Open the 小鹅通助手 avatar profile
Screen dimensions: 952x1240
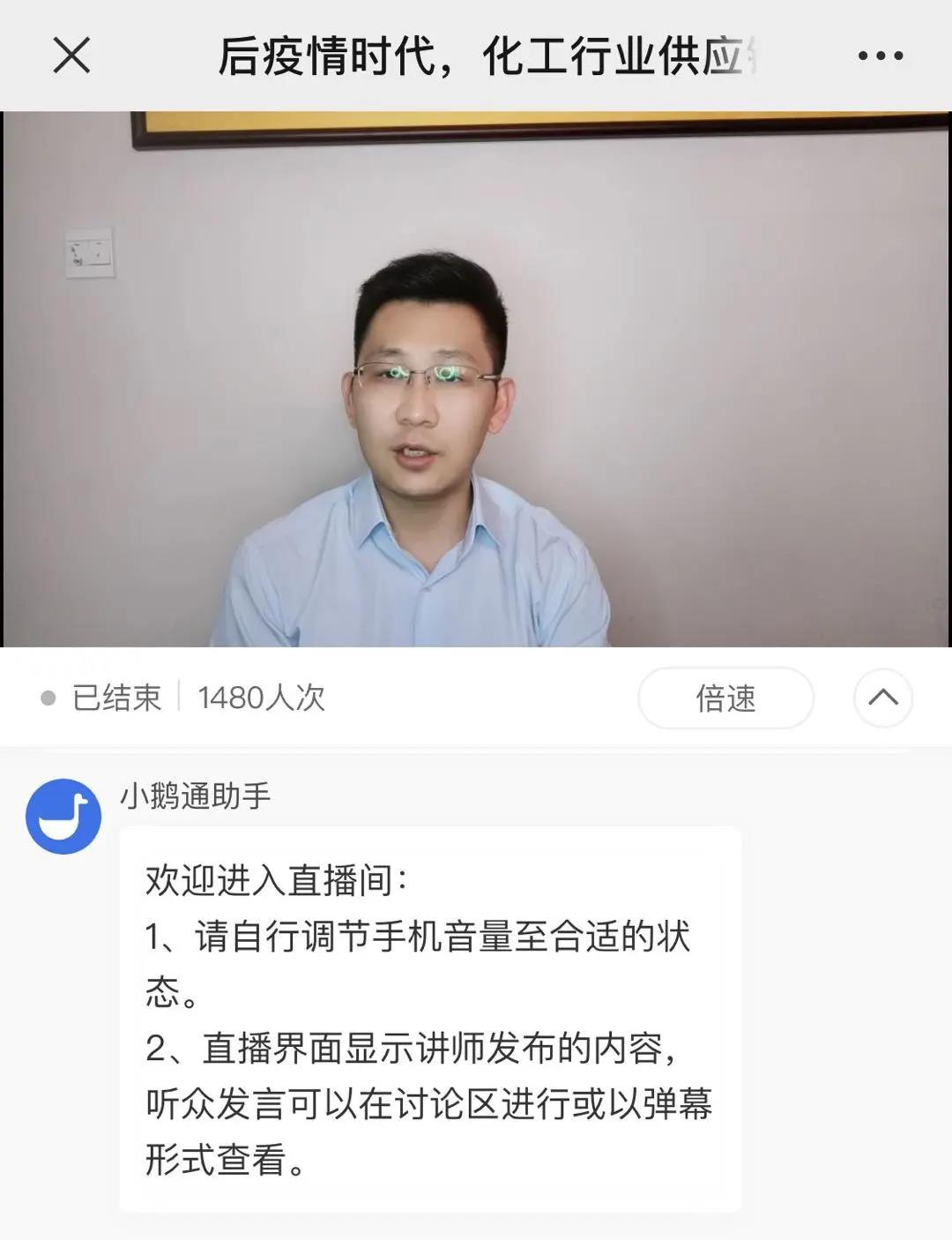click(x=63, y=816)
